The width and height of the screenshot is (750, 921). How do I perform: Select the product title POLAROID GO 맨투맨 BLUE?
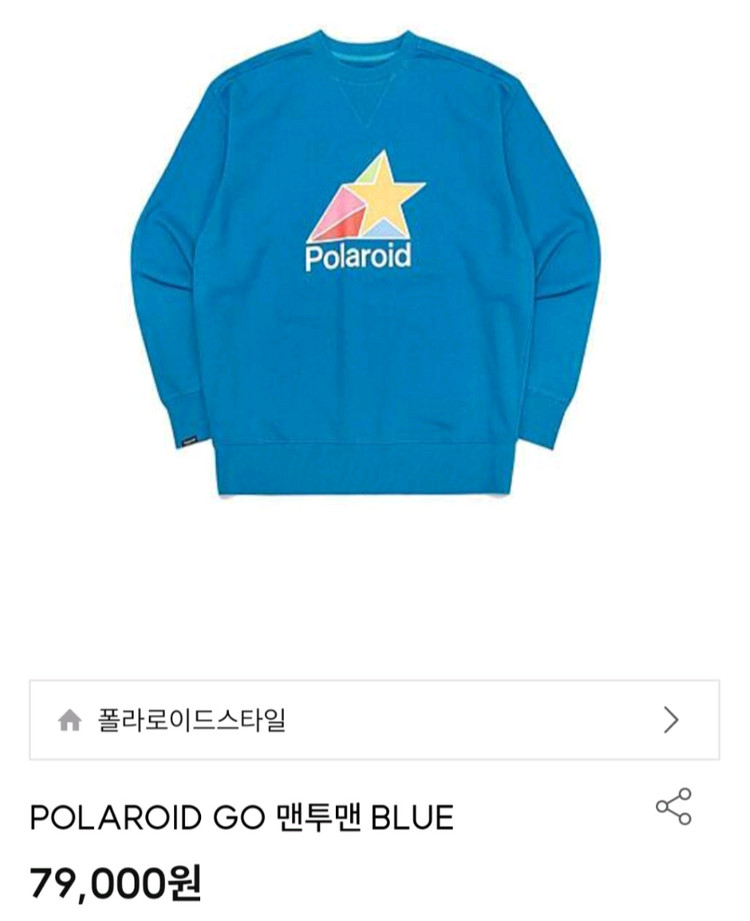pyautogui.click(x=243, y=816)
